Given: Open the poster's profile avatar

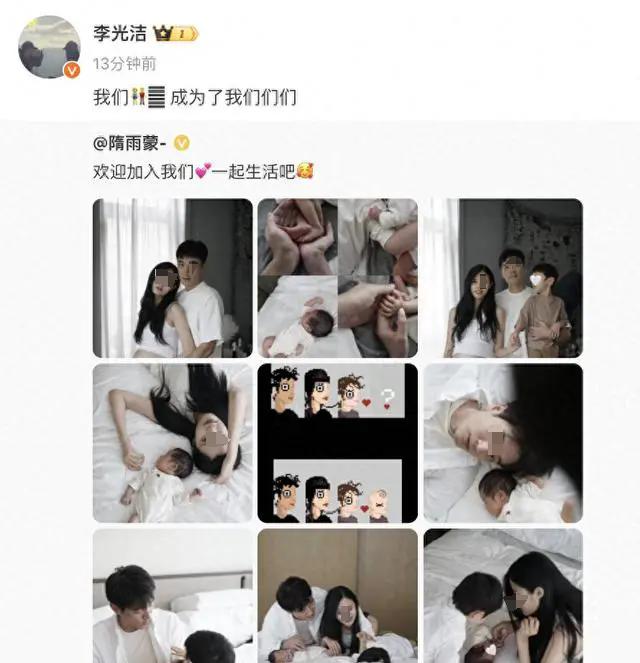Looking at the screenshot, I should coord(49,47).
